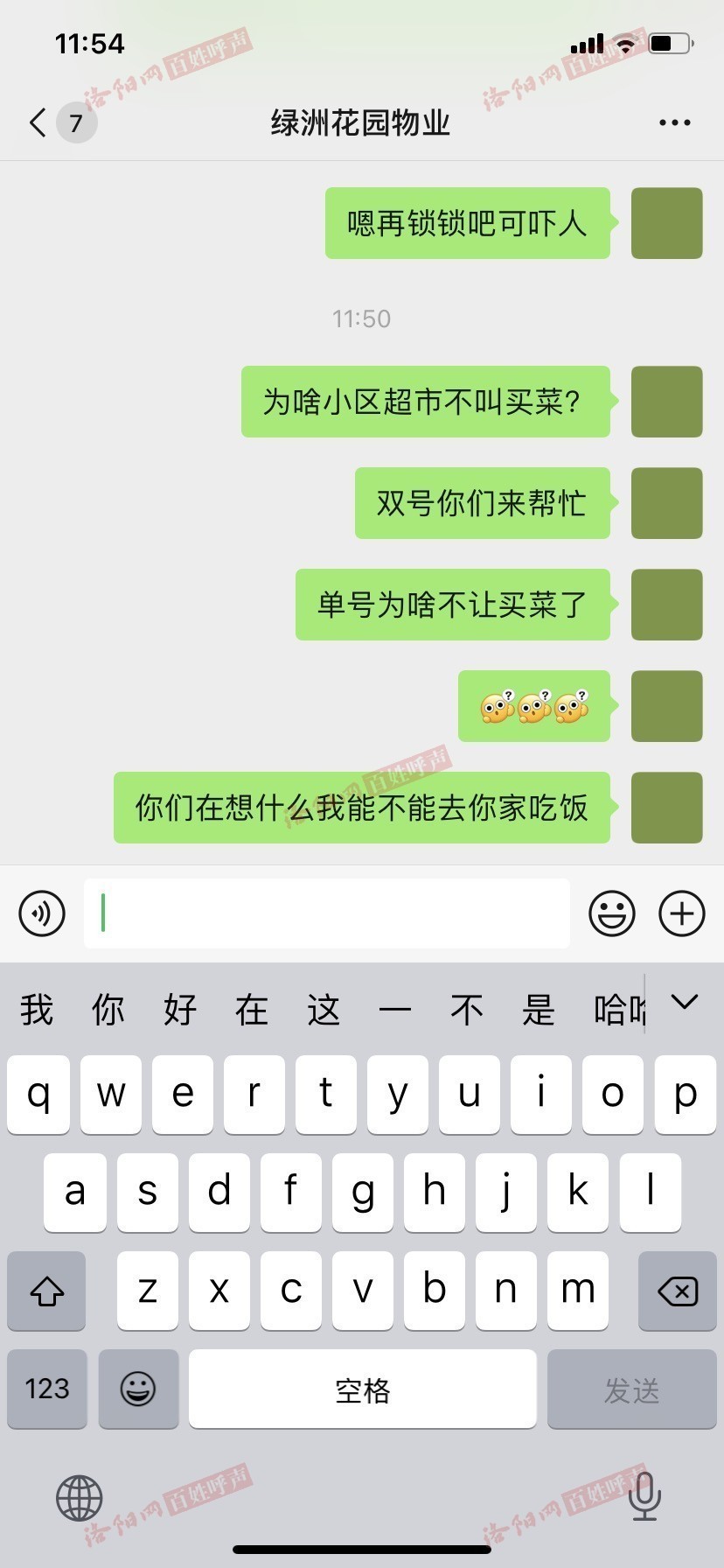Image resolution: width=724 pixels, height=1568 pixels.
Task: Select the suggested word 你
Action: pyautogui.click(x=108, y=1010)
